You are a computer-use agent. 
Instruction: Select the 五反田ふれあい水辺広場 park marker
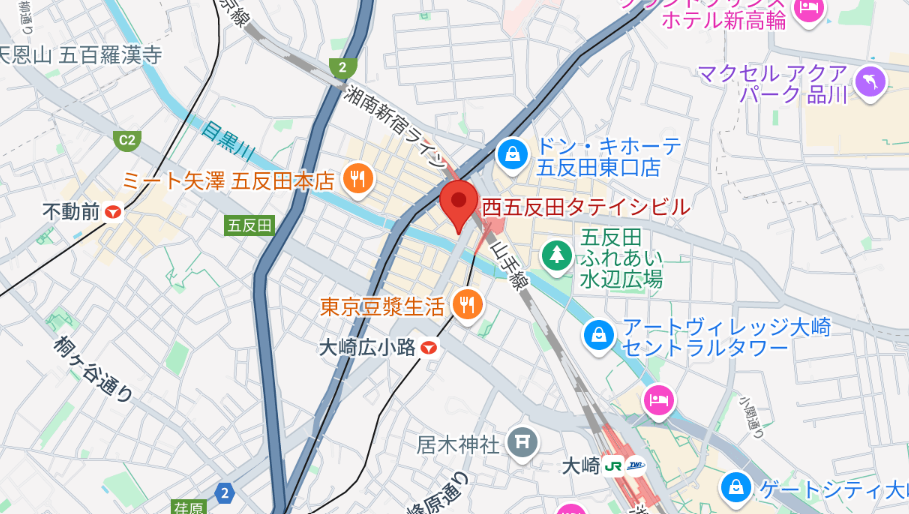556,255
